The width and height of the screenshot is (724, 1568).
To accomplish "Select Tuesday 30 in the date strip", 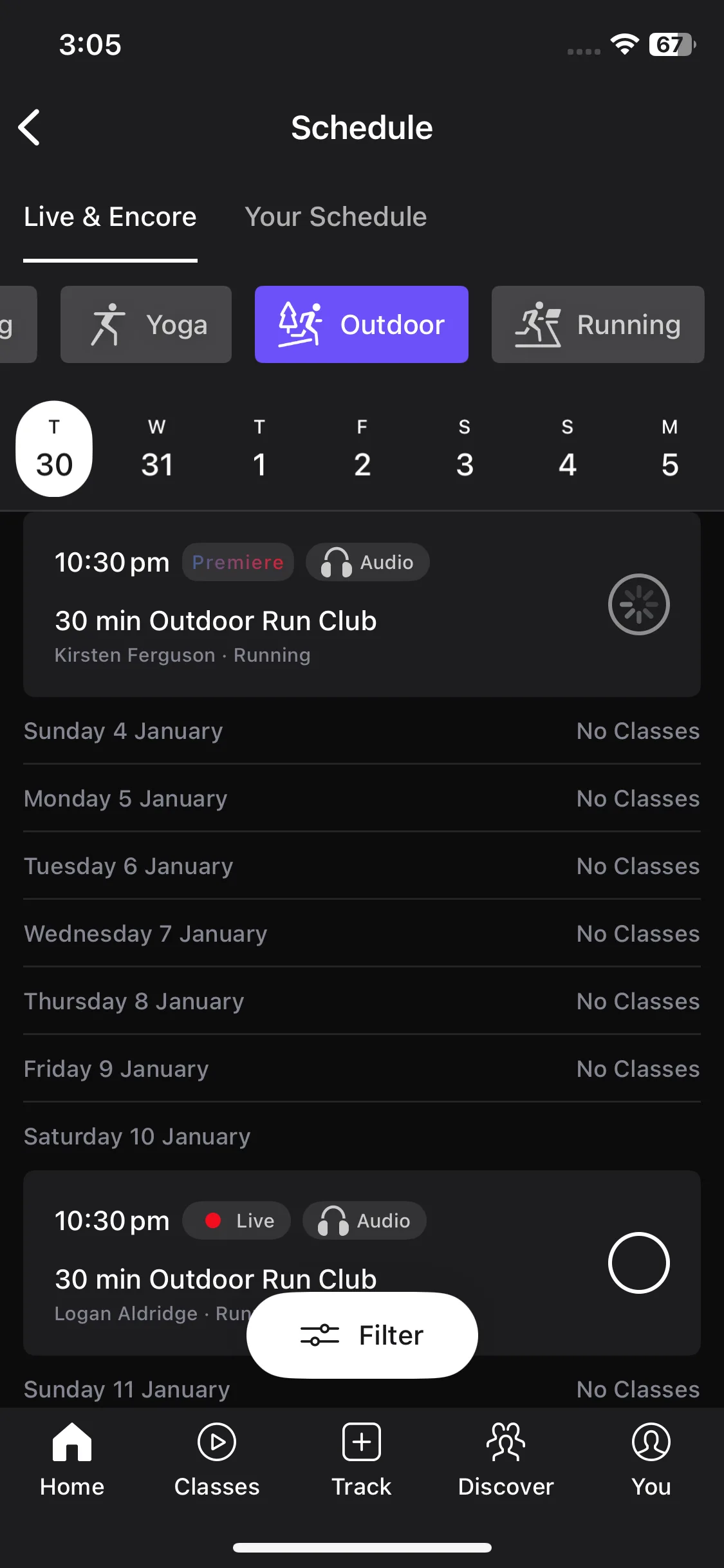I will [x=54, y=449].
